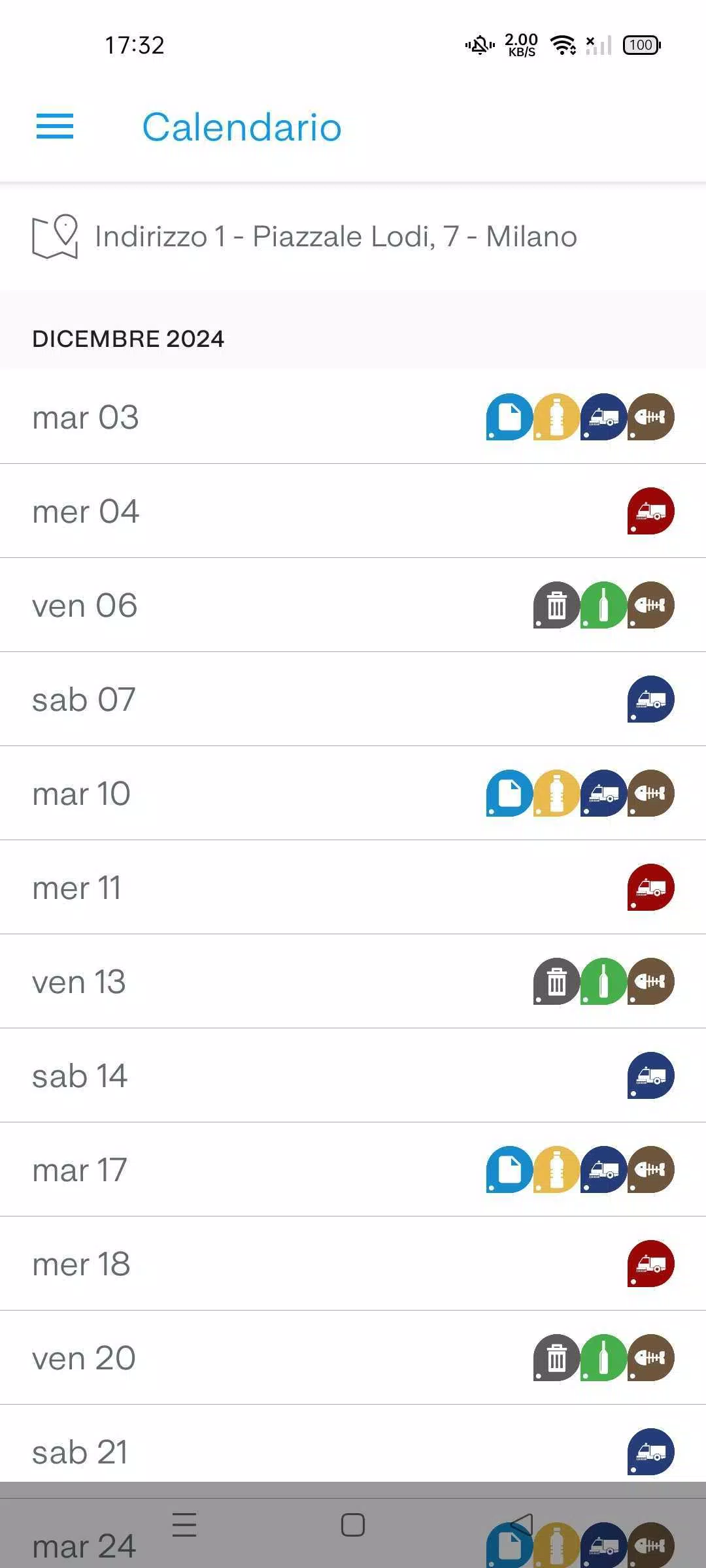706x1568 pixels.
Task: Open the mer 04 collection day
Action: 353,511
